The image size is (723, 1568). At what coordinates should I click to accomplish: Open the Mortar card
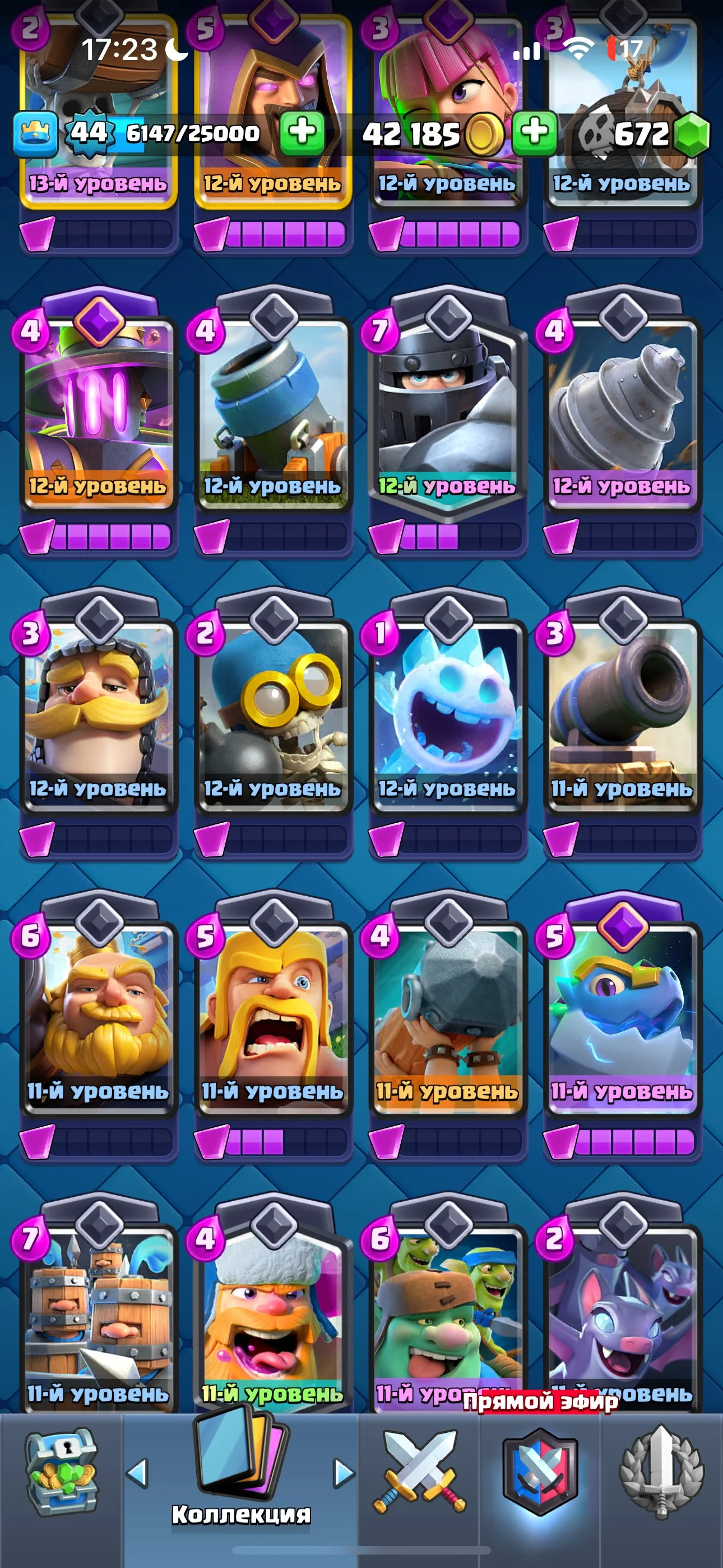pyautogui.click(x=274, y=414)
